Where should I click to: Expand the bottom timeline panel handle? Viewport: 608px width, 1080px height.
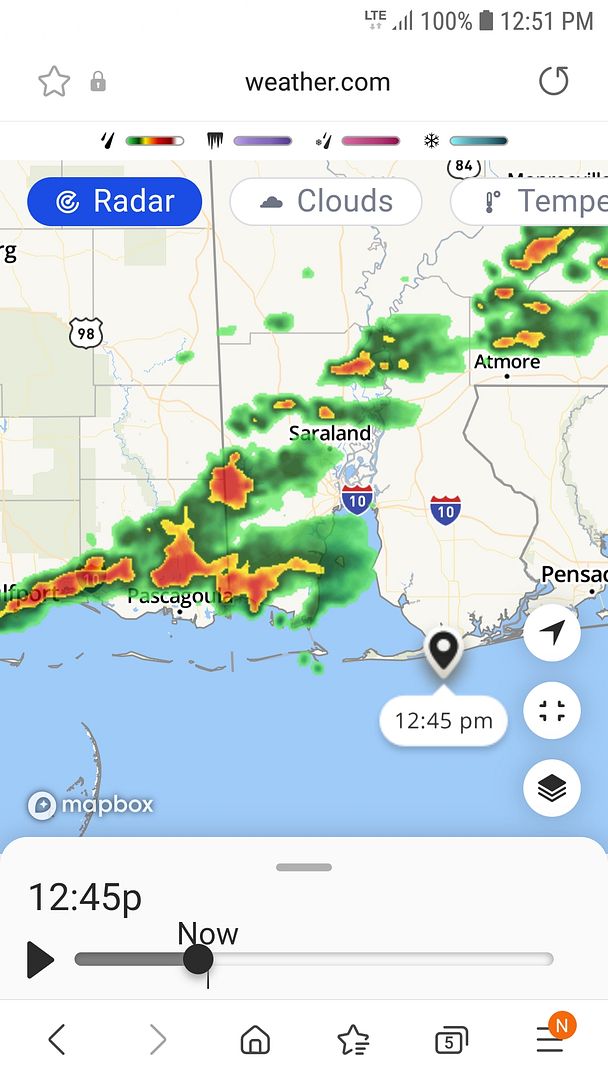point(304,867)
